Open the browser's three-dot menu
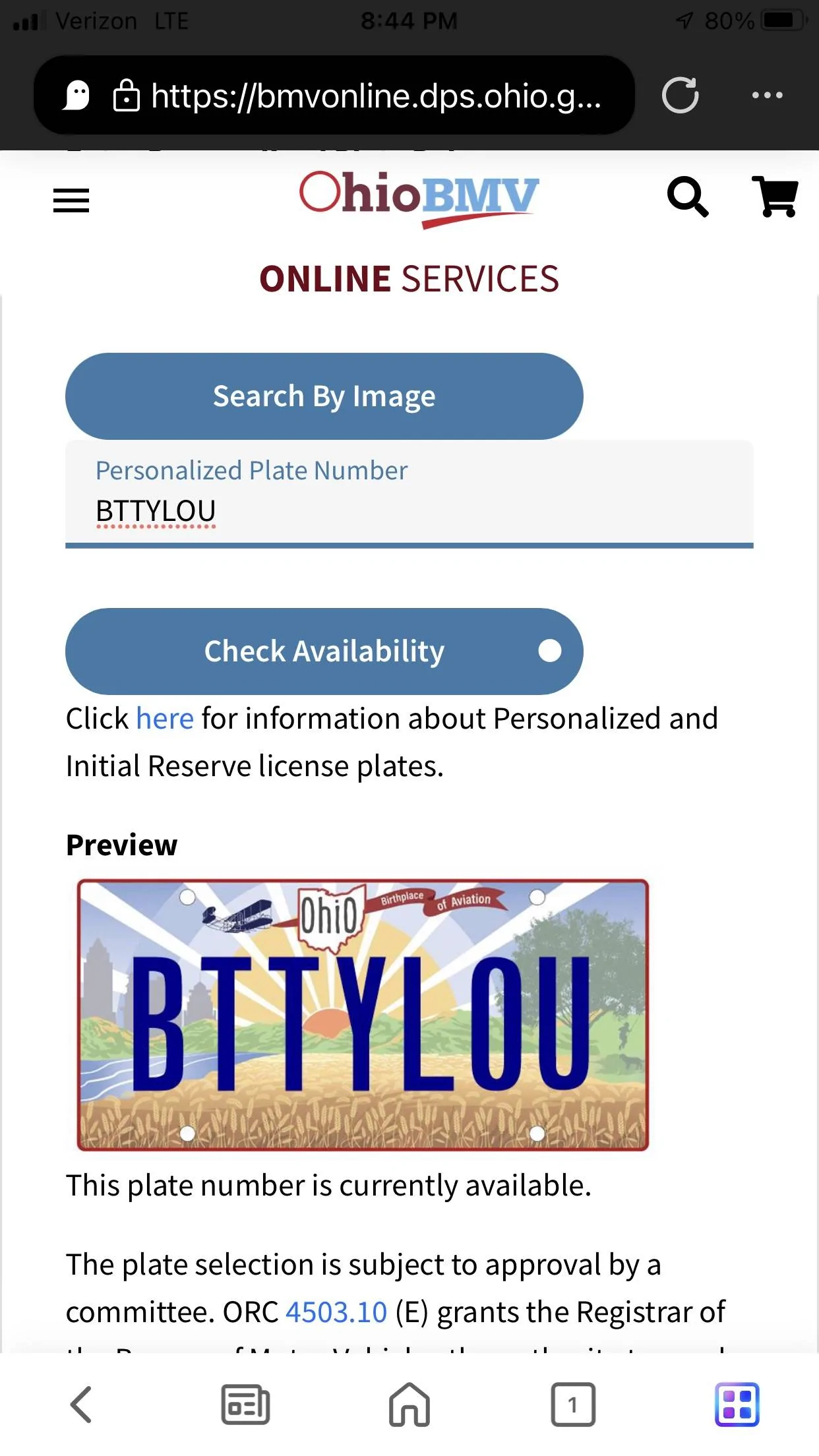 point(767,96)
